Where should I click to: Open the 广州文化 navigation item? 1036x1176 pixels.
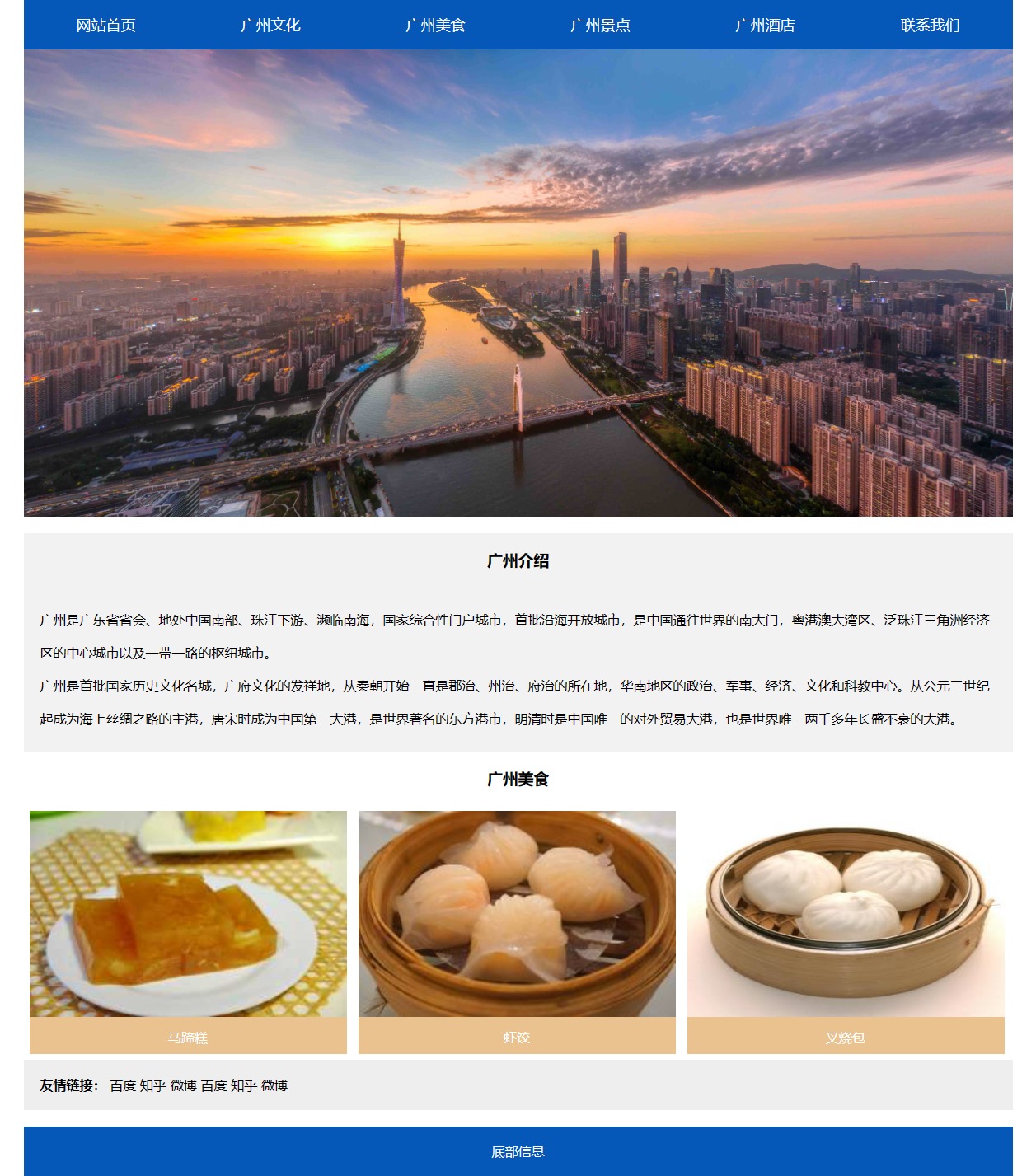point(270,26)
